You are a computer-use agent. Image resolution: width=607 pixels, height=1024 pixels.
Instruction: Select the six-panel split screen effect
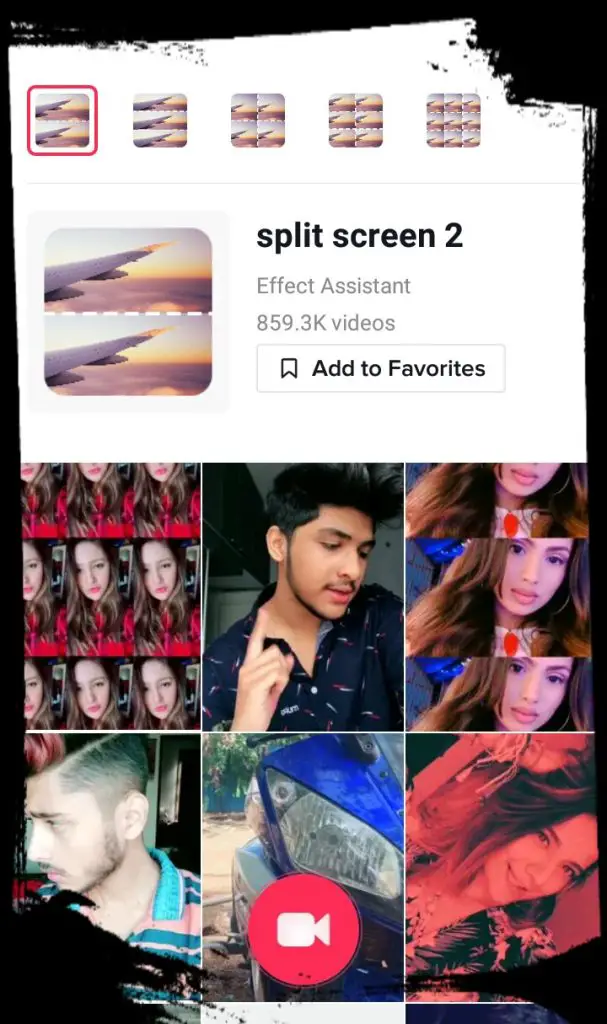point(356,120)
